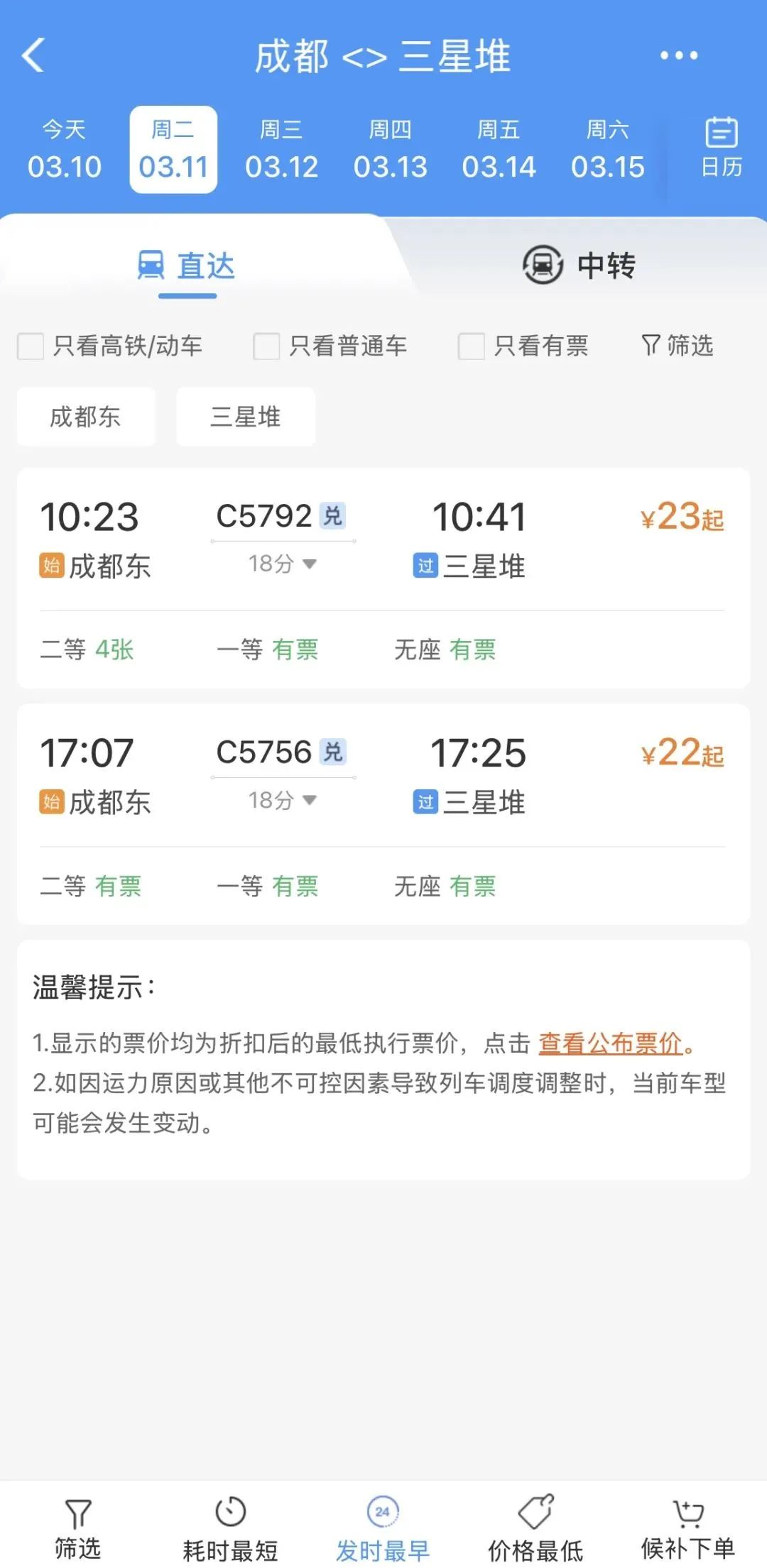Tick the 只看有票 checkbox

[471, 346]
